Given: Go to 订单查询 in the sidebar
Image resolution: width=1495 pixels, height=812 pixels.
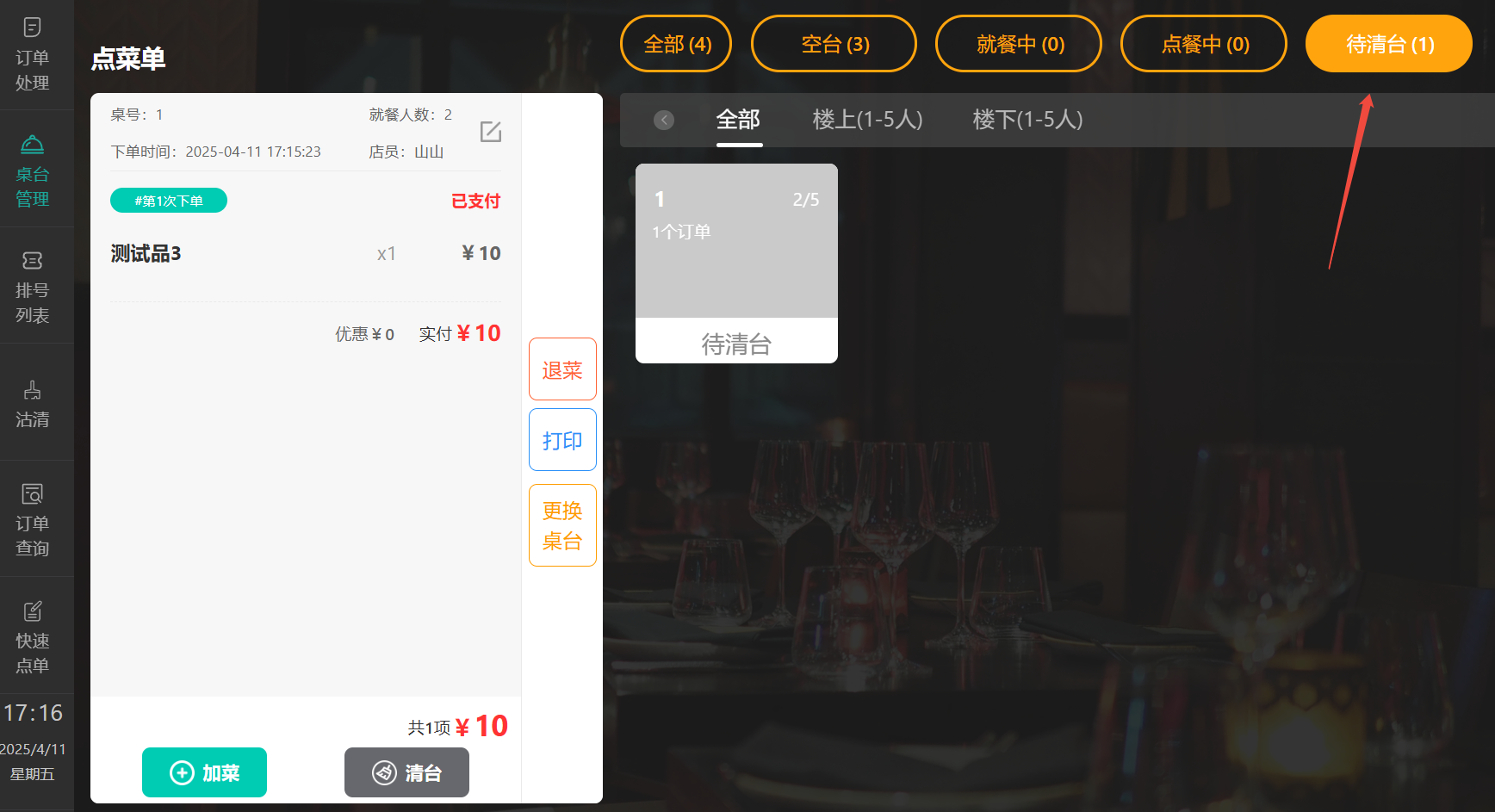Looking at the screenshot, I should [33, 520].
